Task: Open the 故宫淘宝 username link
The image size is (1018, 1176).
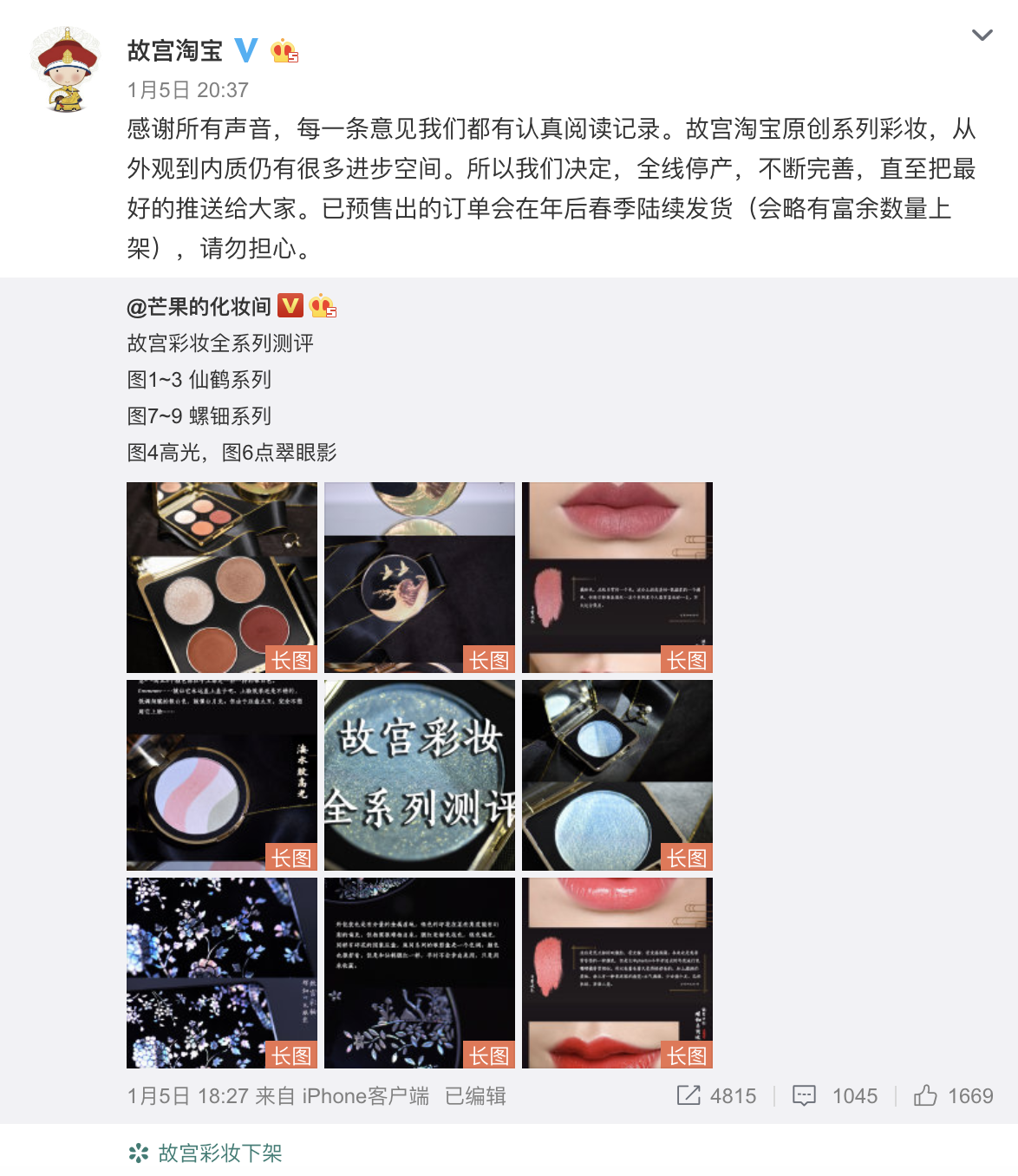Action: point(175,50)
